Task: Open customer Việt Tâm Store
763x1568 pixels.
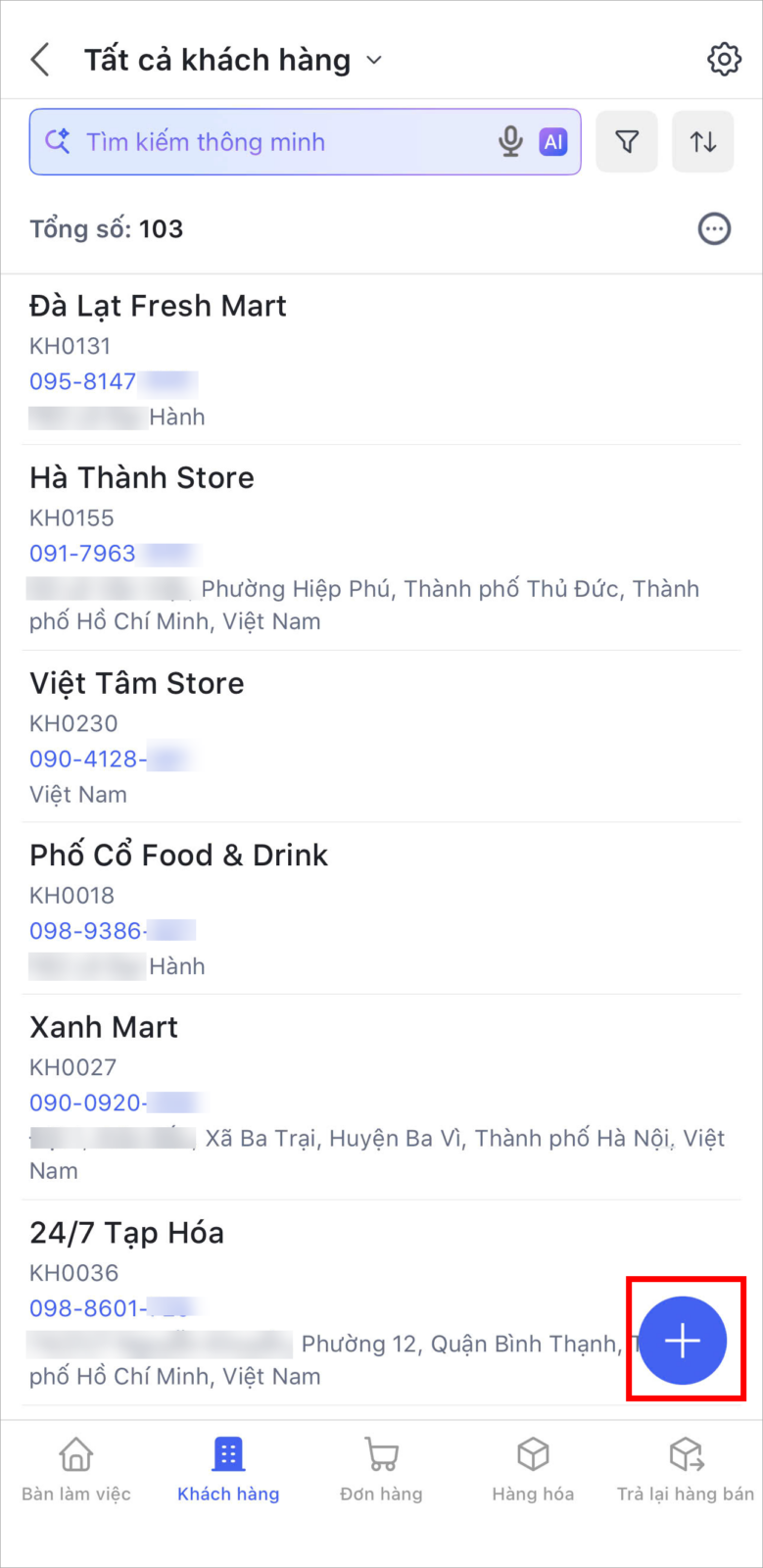Action: (381, 737)
